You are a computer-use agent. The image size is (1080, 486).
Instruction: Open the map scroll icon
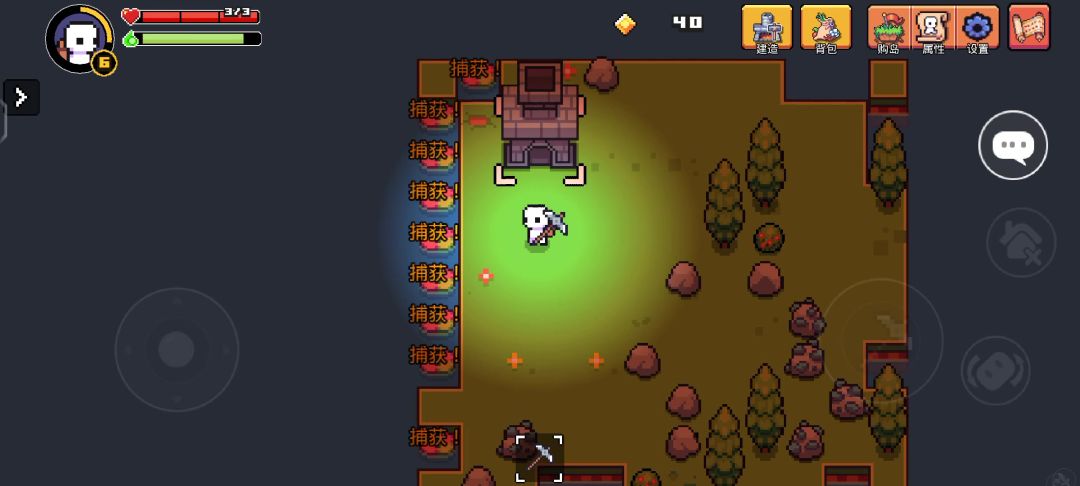click(1029, 26)
